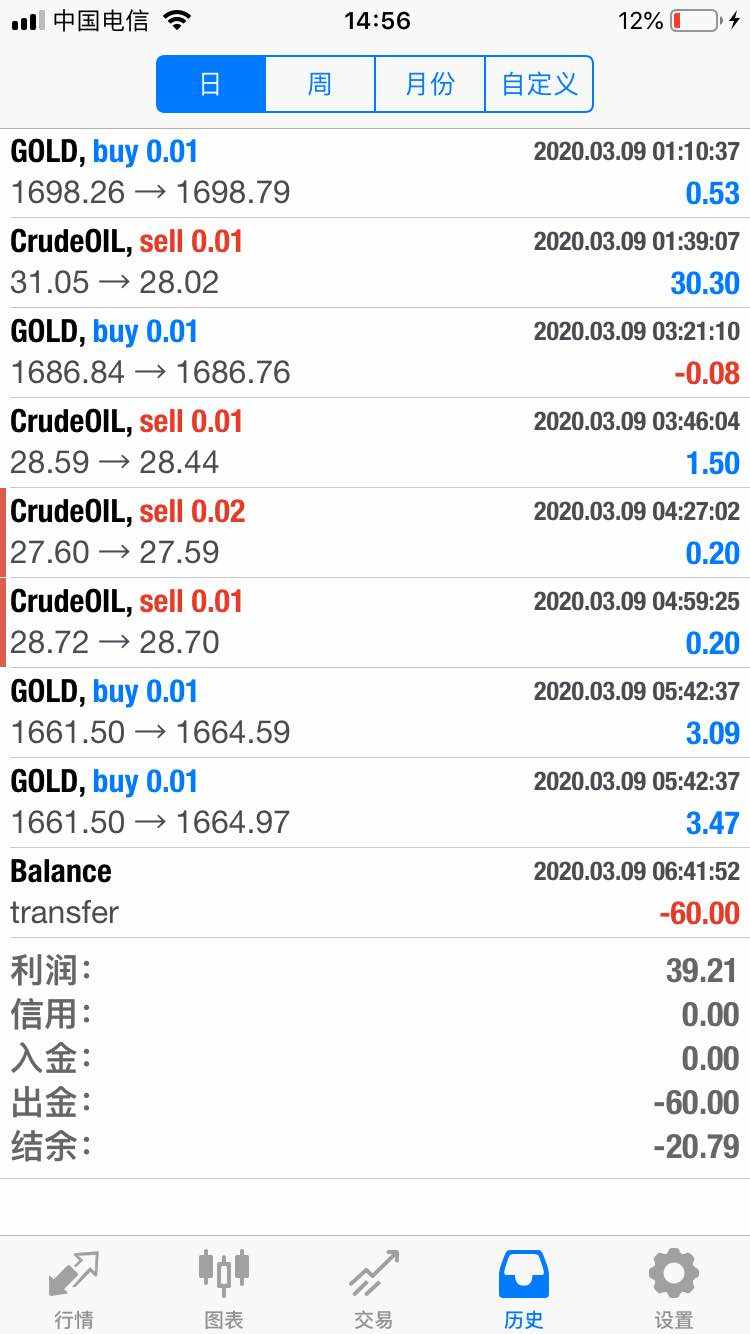This screenshot has height=1334, width=750.
Task: Switch to the 月份 (month) period
Action: 429,84
